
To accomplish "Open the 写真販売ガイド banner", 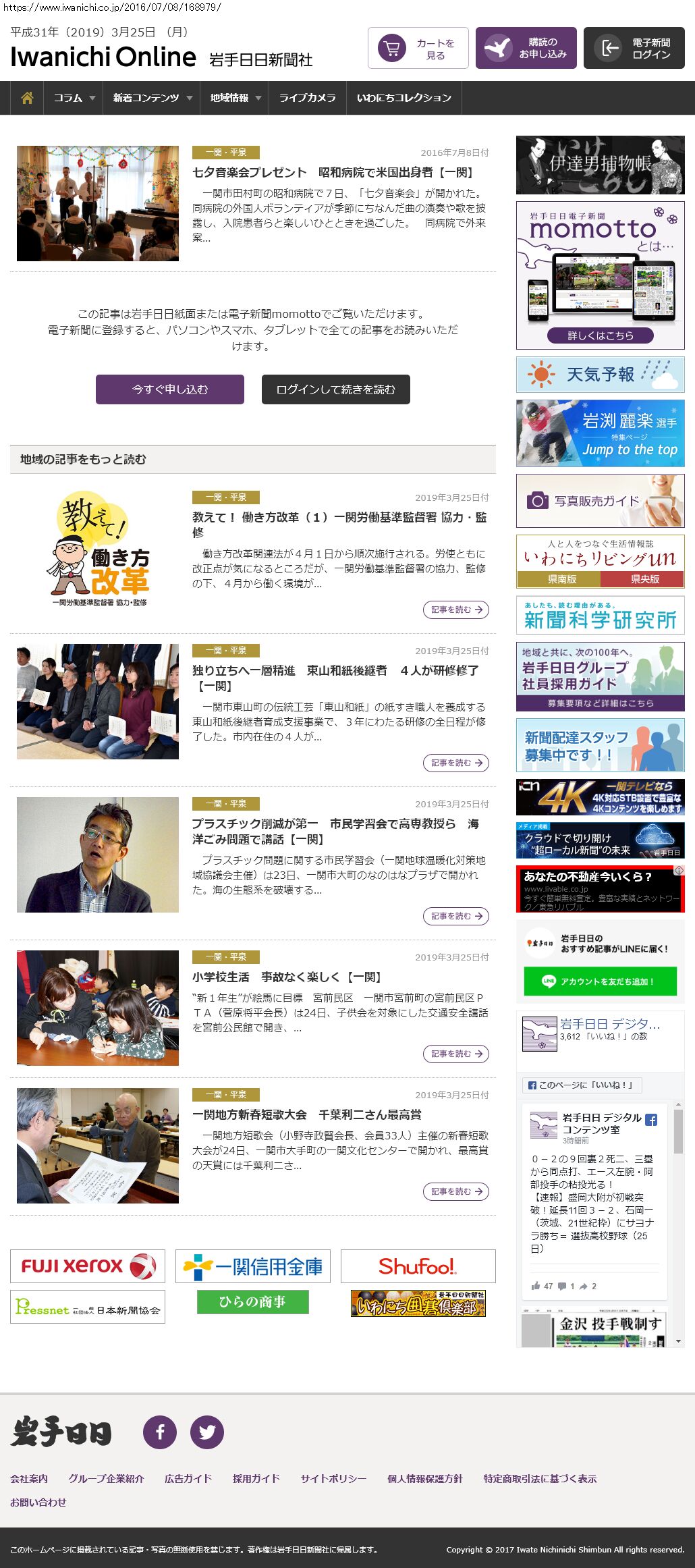I will coord(600,501).
